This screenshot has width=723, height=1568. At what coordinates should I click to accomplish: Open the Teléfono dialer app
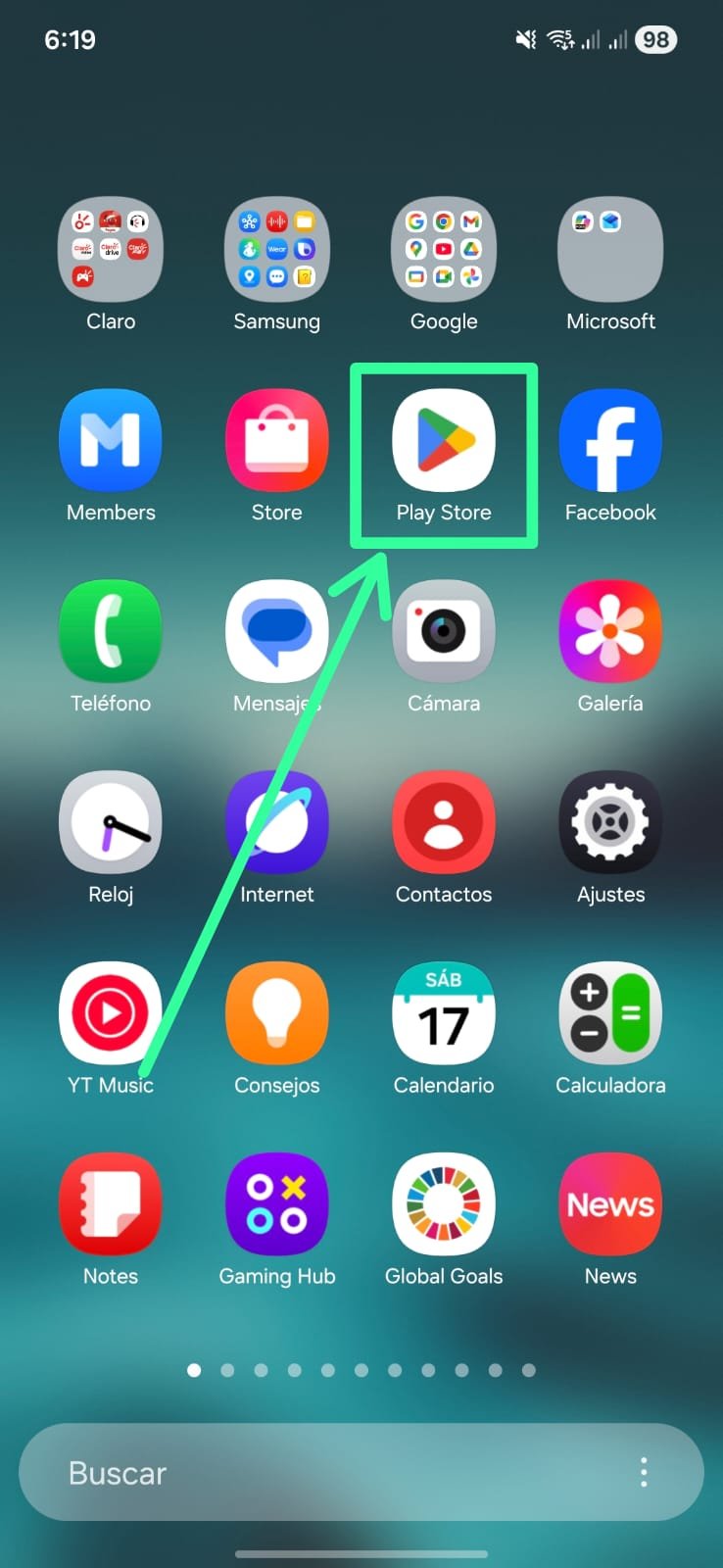[111, 631]
